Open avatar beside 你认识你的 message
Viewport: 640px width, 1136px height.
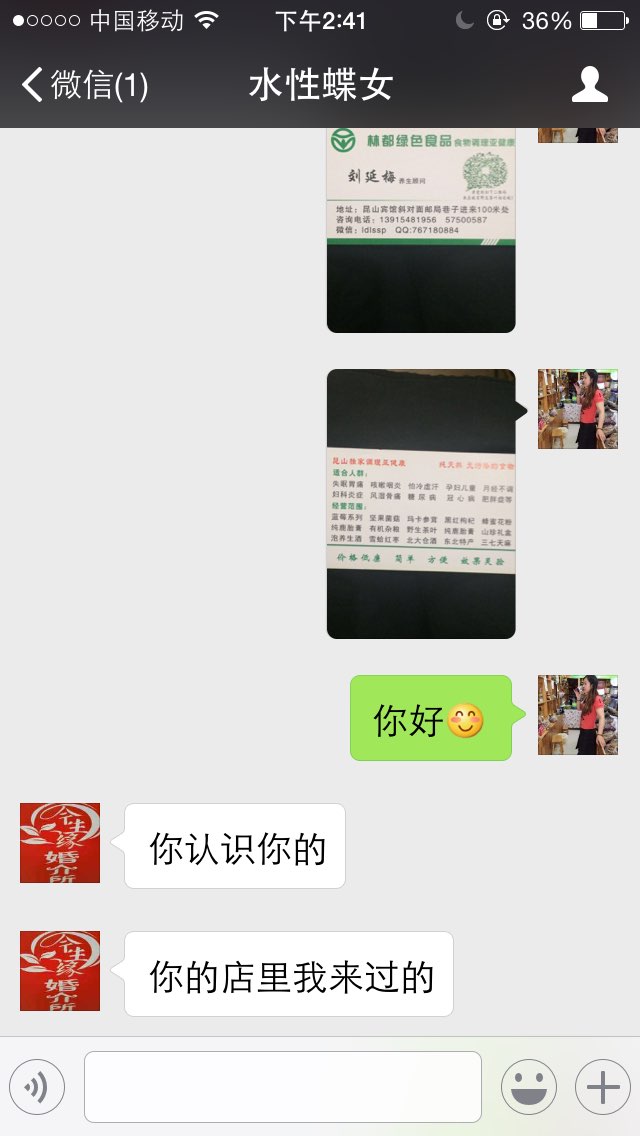pos(59,843)
